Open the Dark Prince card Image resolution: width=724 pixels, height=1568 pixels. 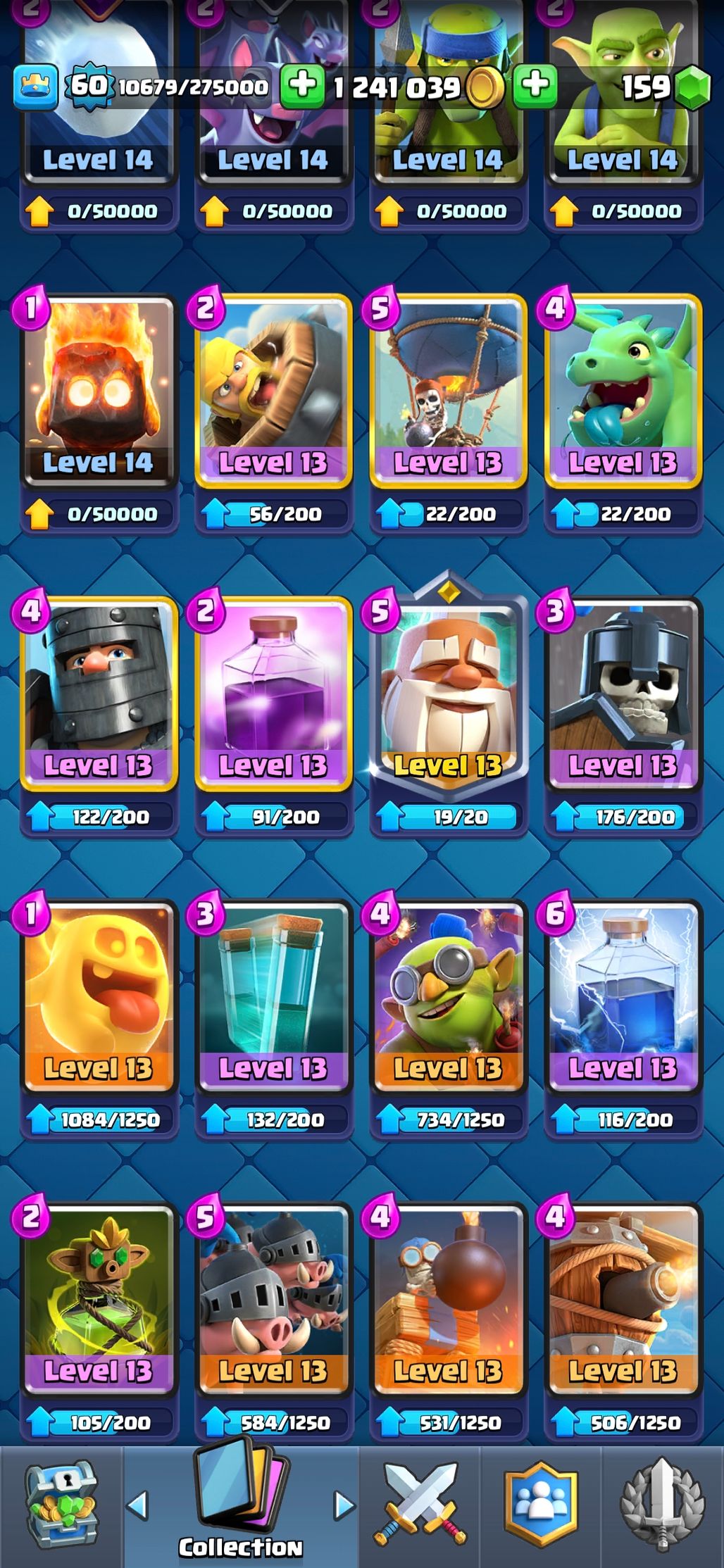click(x=98, y=694)
